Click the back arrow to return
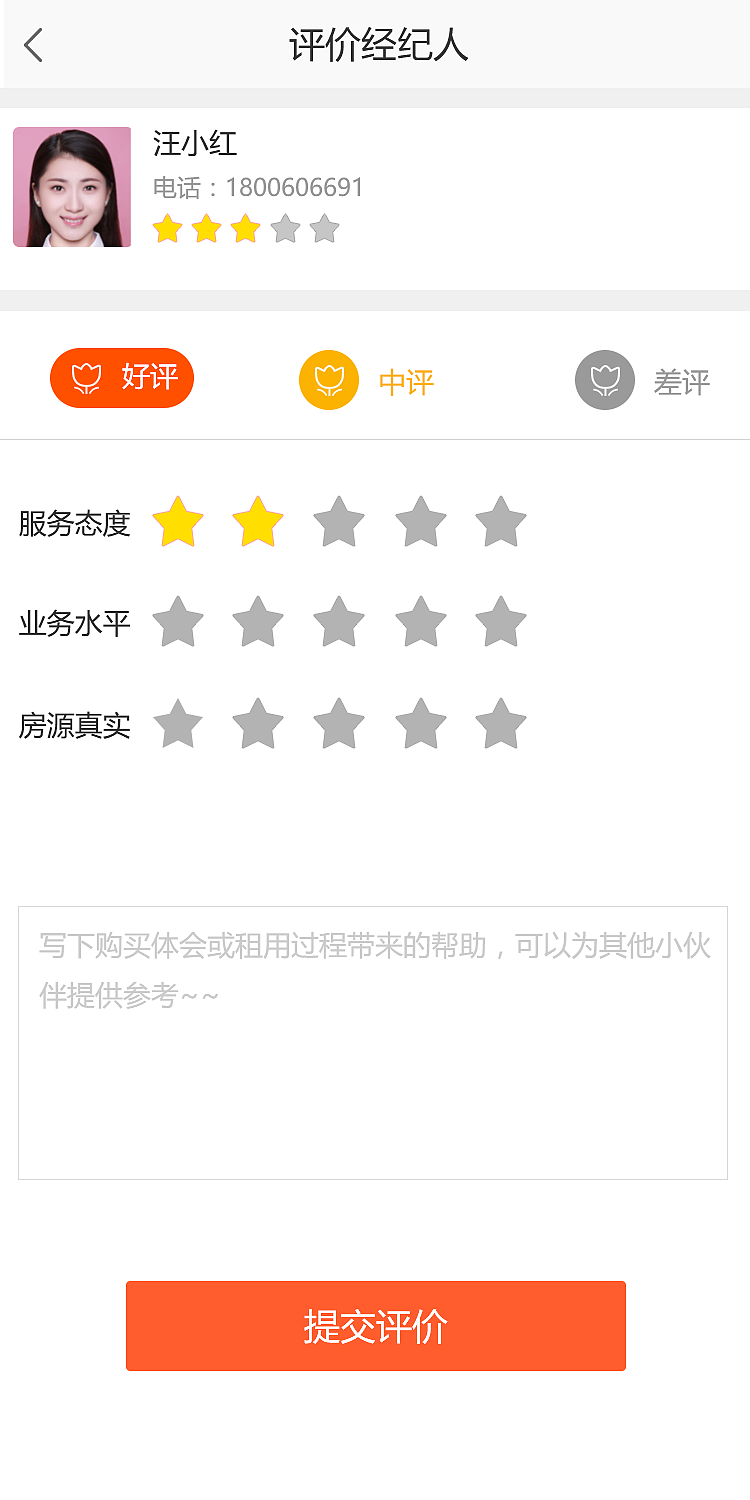750x1500 pixels. pyautogui.click(x=33, y=45)
